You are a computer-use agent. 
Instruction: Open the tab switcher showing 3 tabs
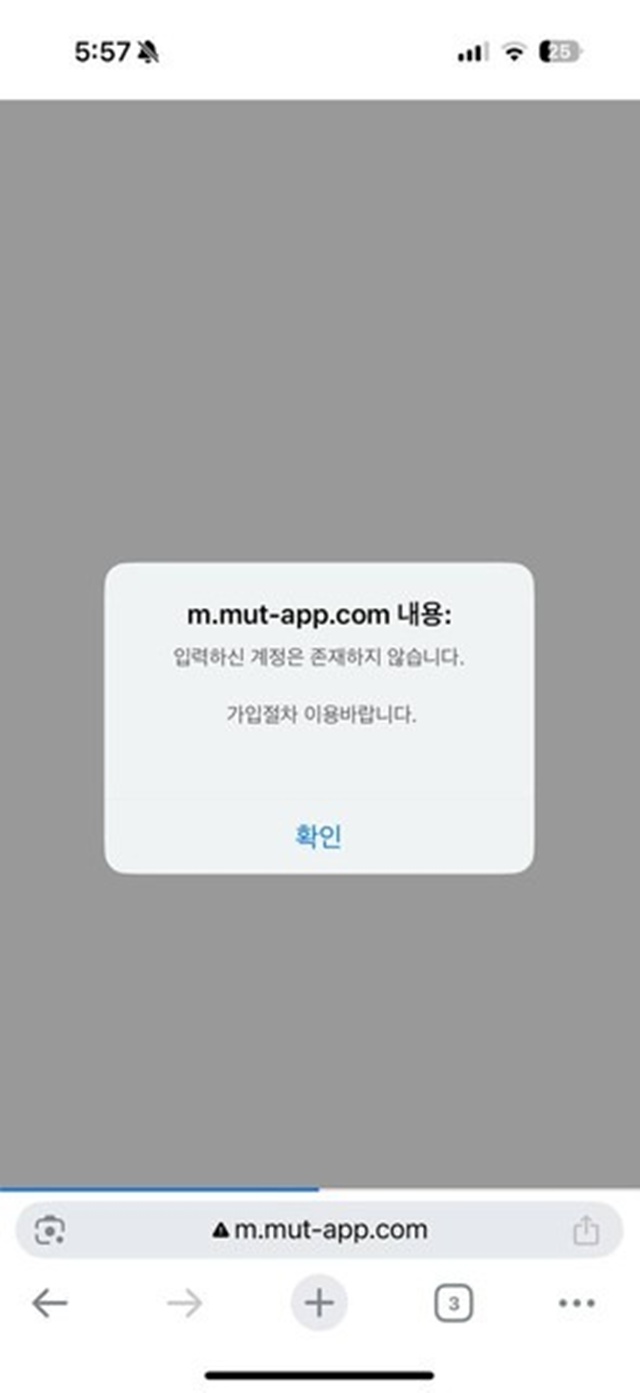click(454, 1303)
